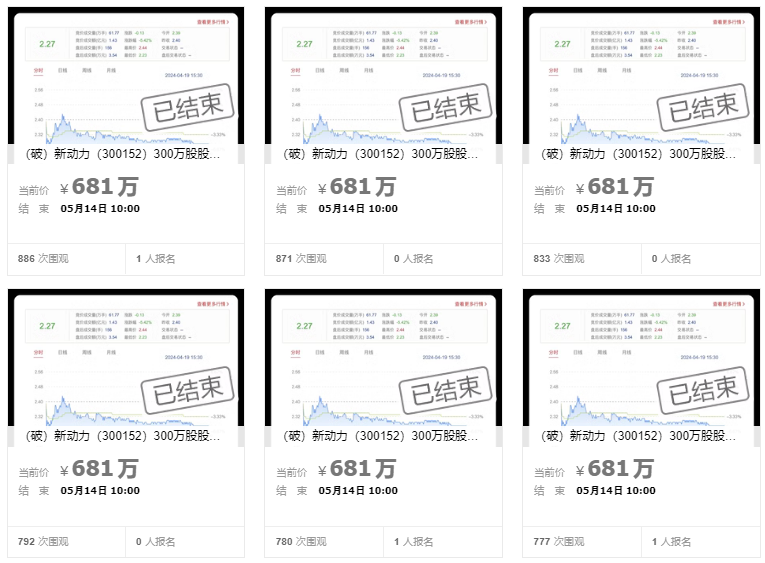Open the auction card with 777 views
The image size is (765, 563).
(x=641, y=423)
